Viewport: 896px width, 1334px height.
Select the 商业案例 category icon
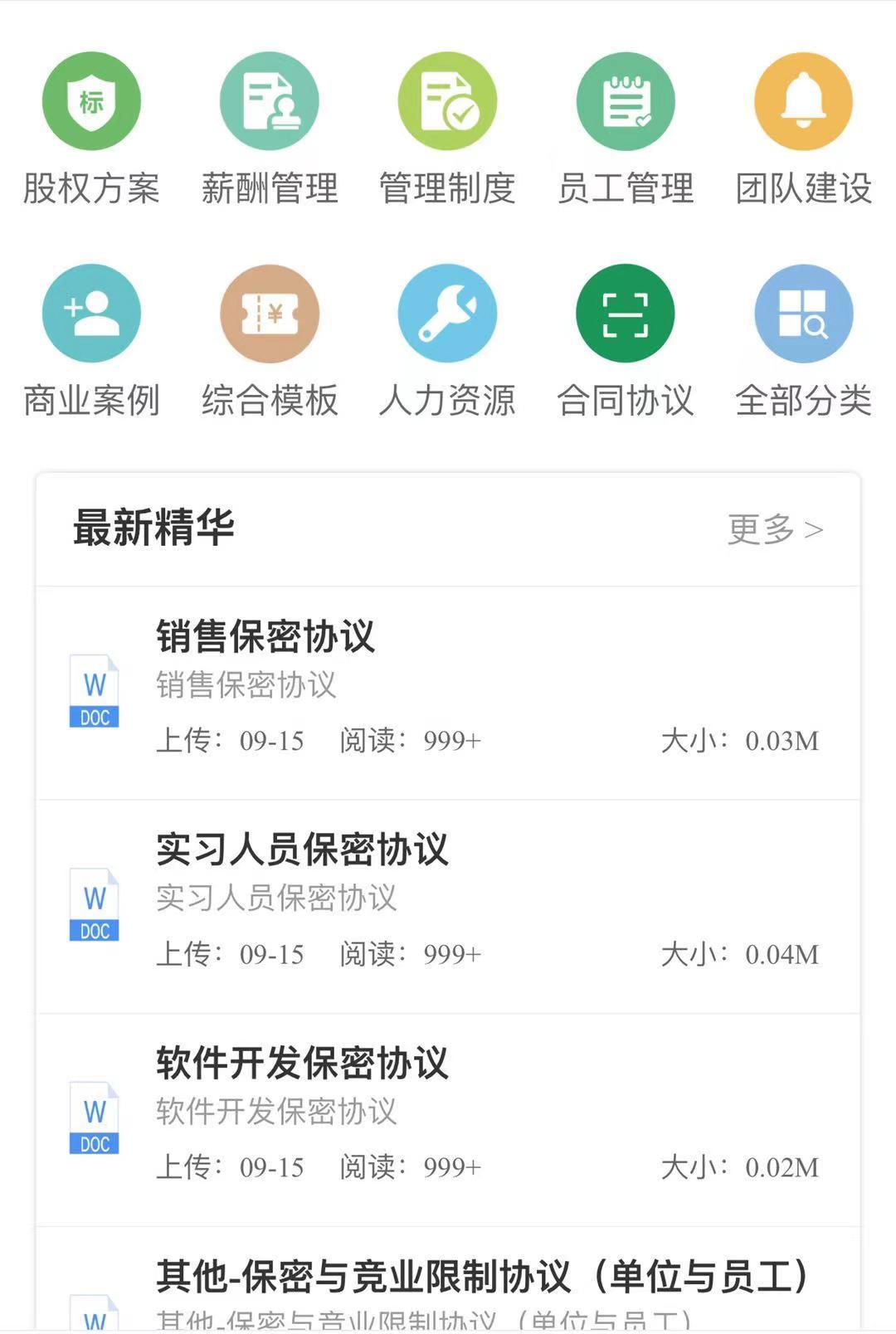[91, 314]
